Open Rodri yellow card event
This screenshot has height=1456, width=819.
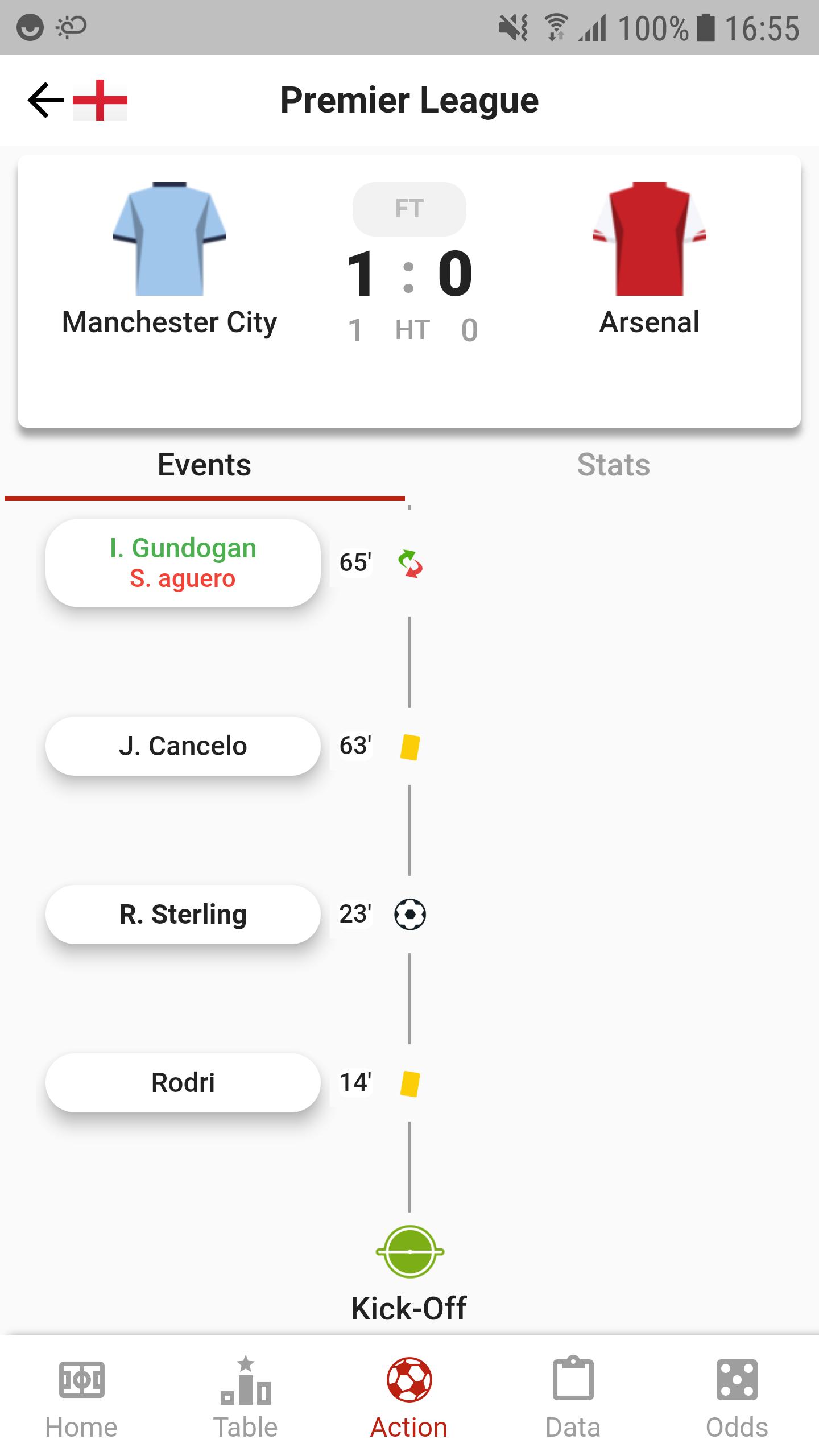[183, 1082]
